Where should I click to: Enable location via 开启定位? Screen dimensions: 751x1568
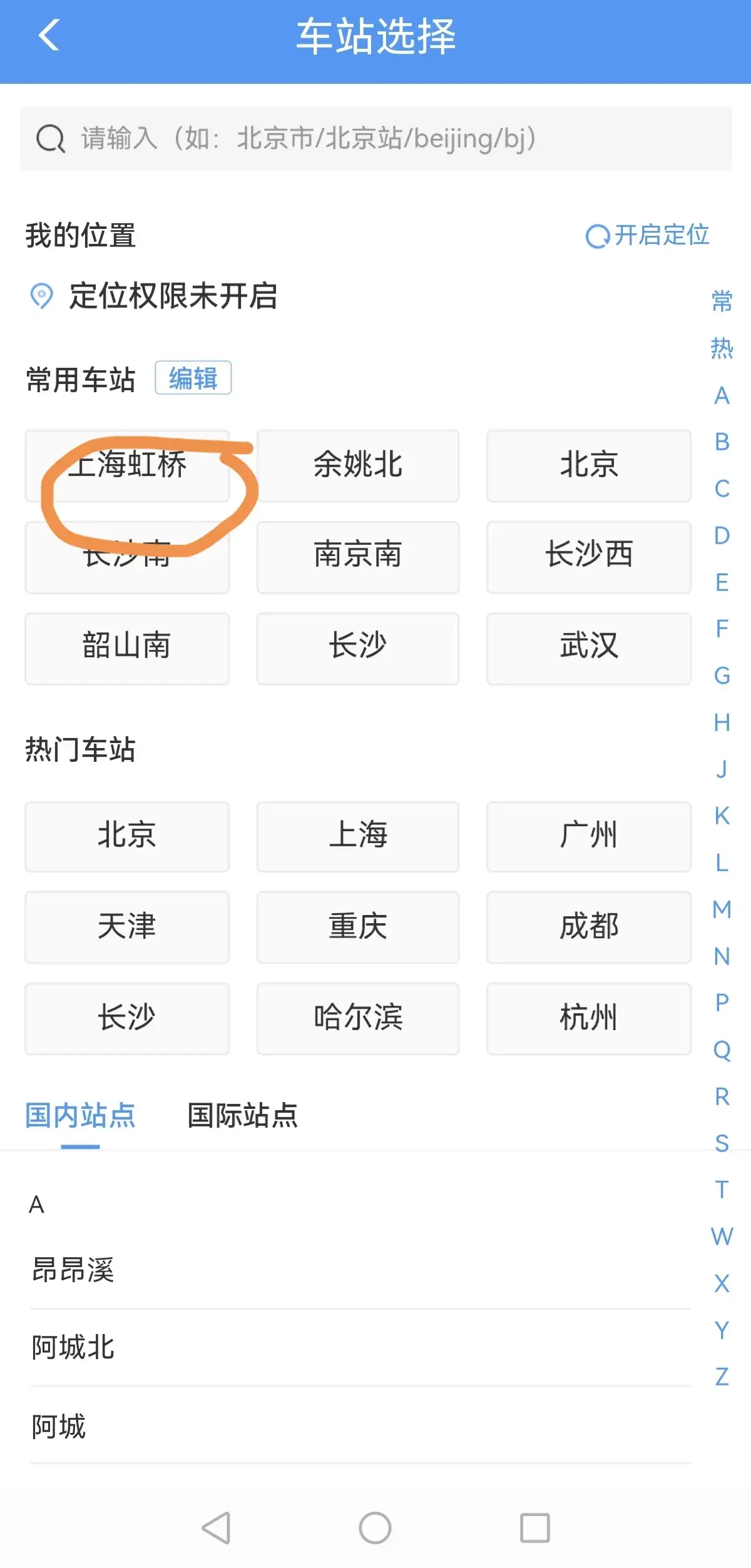(648, 236)
